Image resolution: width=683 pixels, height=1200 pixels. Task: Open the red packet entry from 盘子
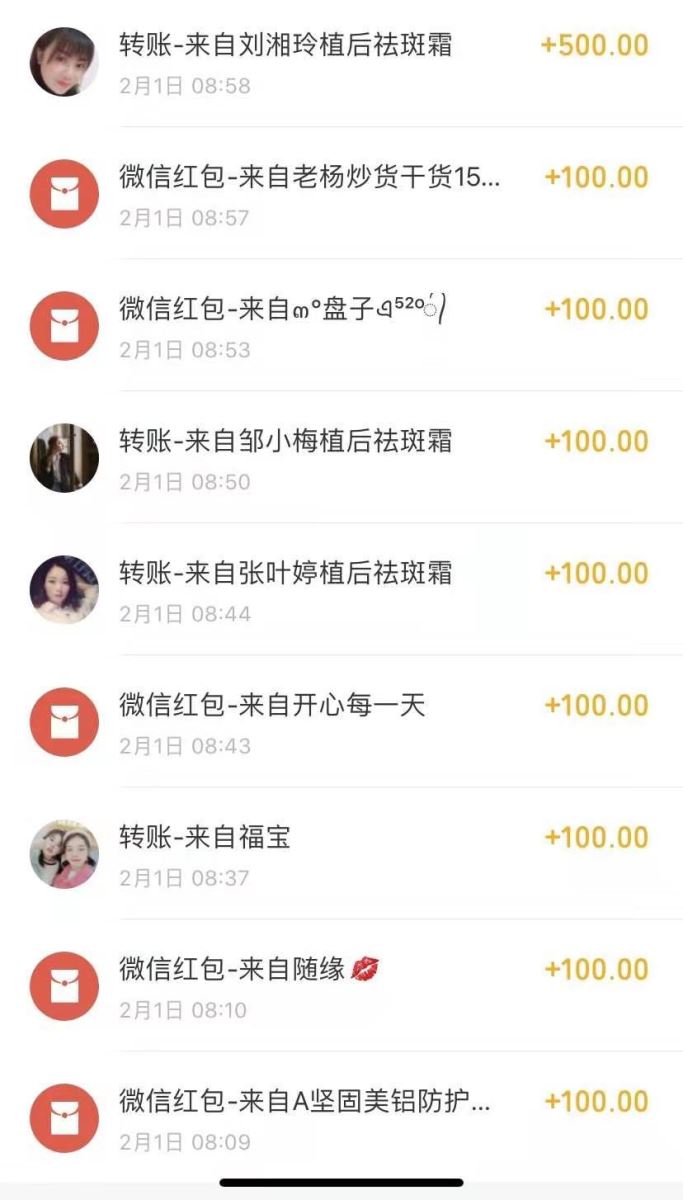coord(340,326)
